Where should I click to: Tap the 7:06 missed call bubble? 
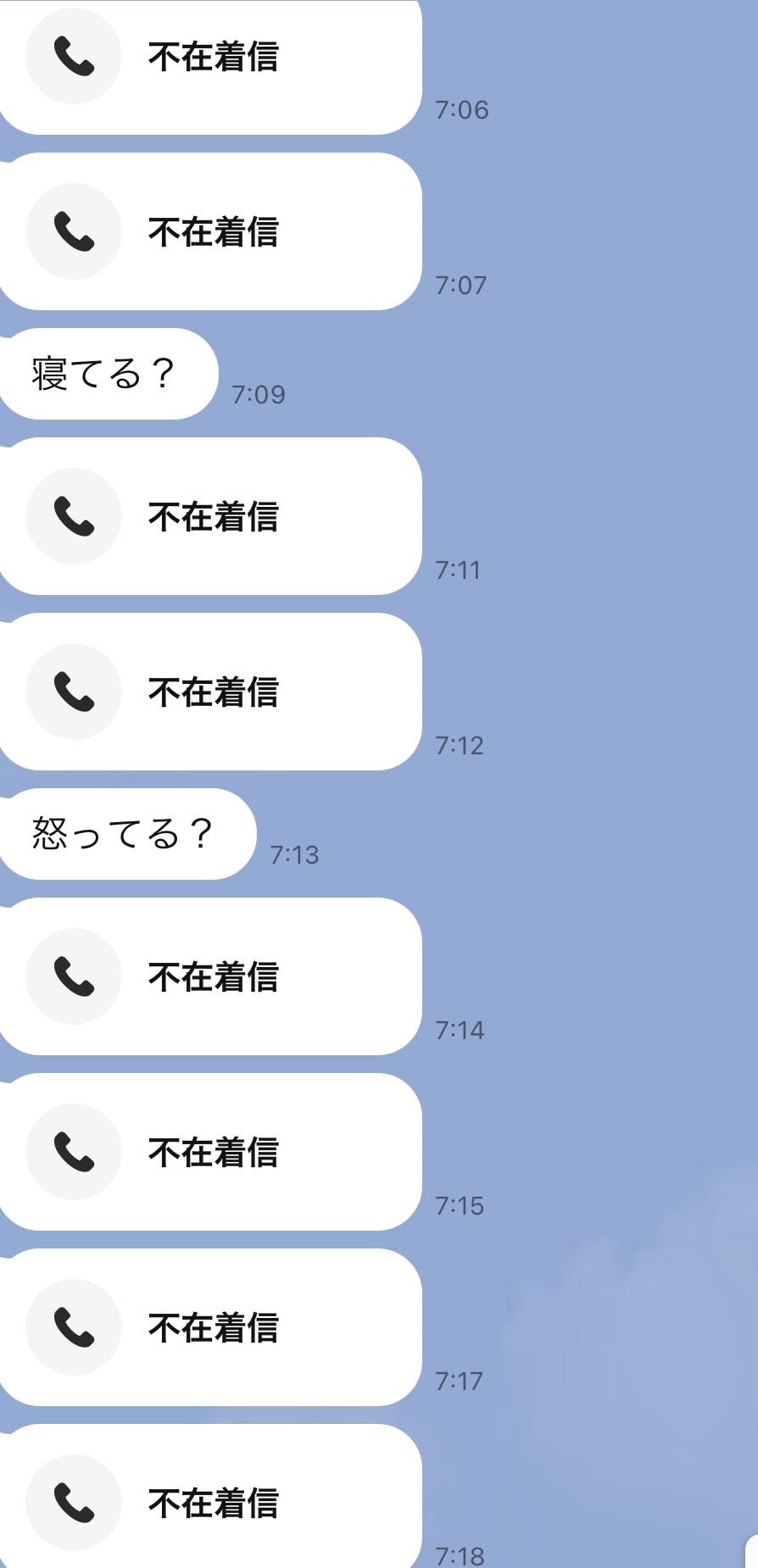tap(210, 58)
